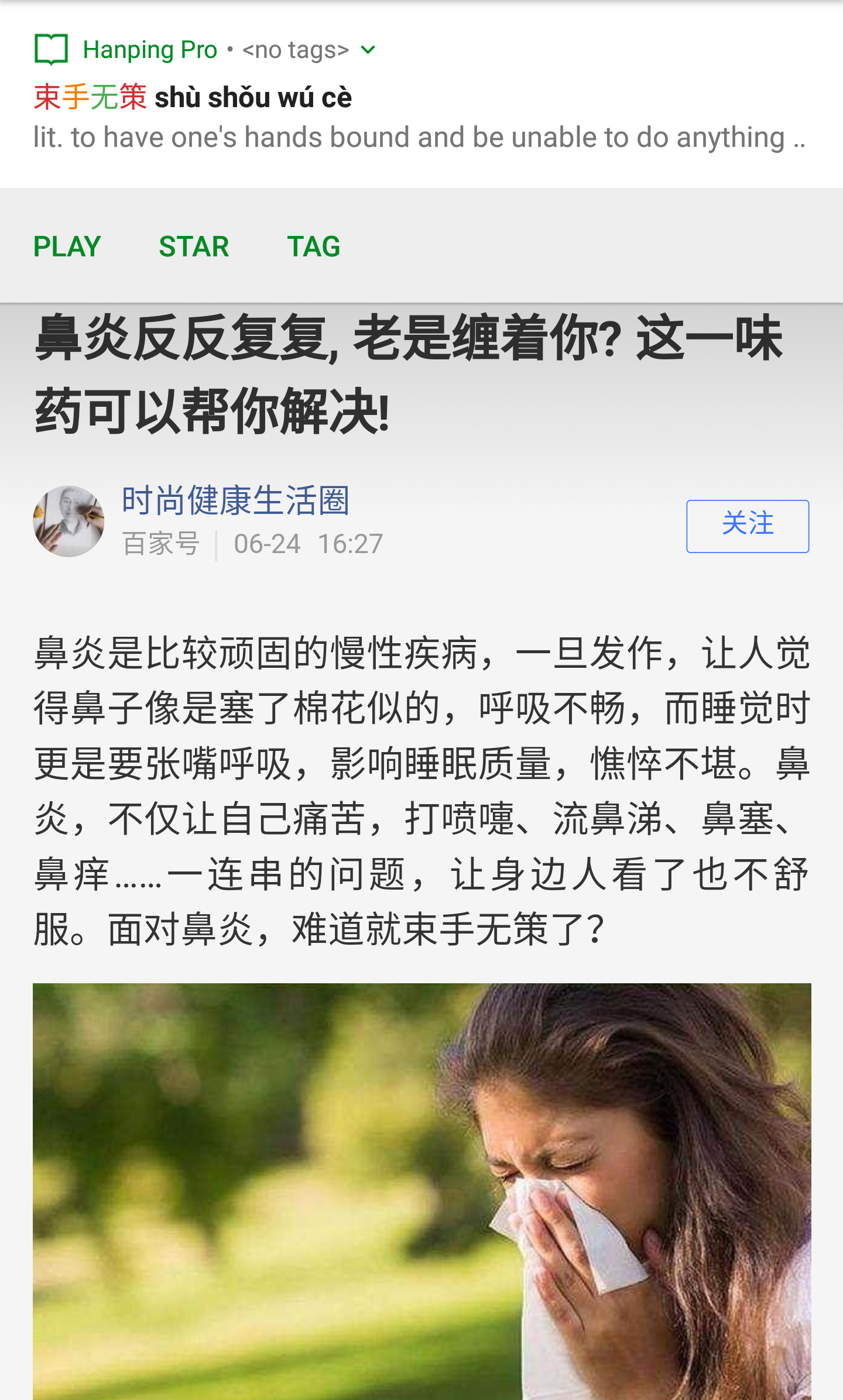The height and width of the screenshot is (1400, 843).
Task: Tap the author's avatar picture
Action: point(69,521)
